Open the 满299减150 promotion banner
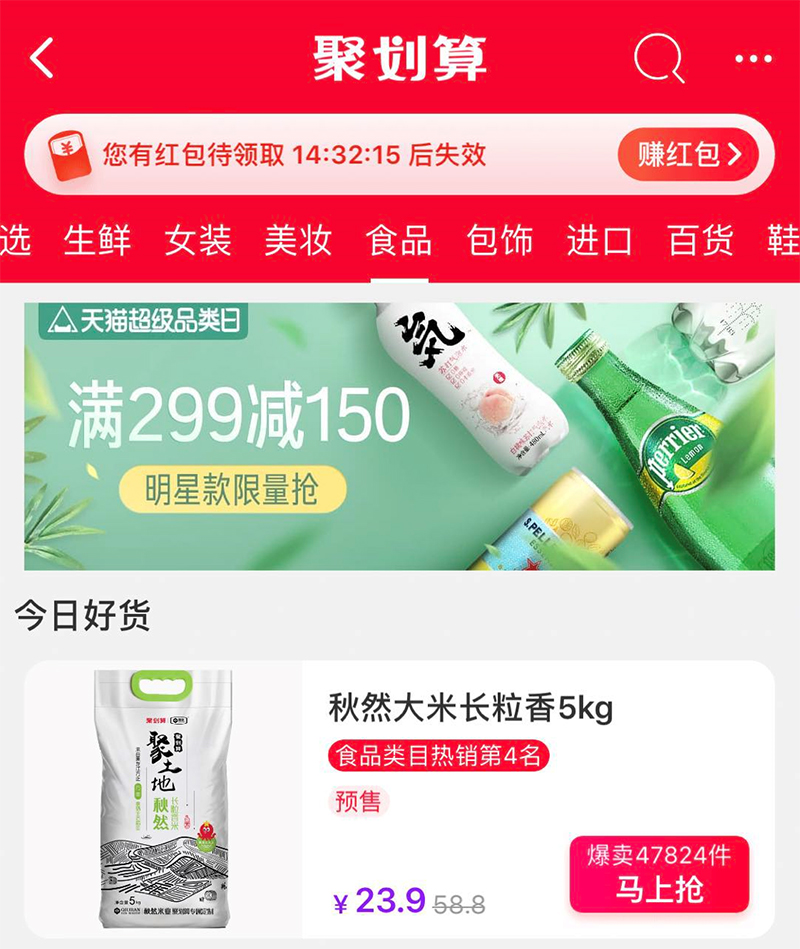This screenshot has height=949, width=800. coord(399,436)
